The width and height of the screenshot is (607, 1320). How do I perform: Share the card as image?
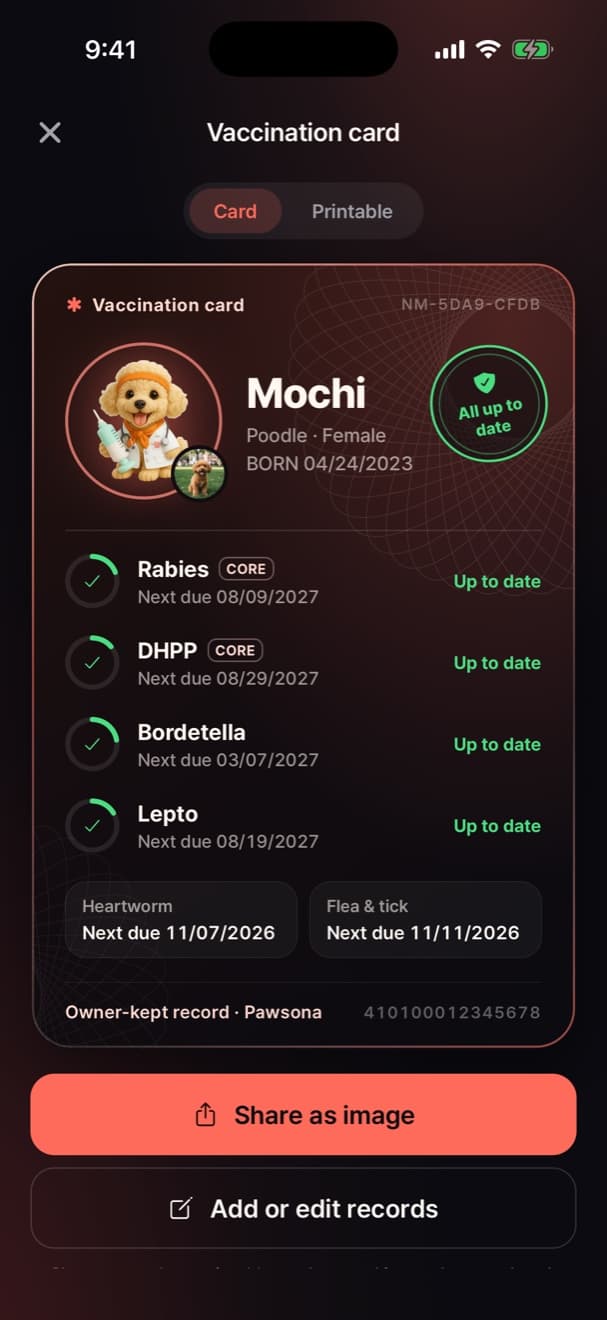[303, 1115]
